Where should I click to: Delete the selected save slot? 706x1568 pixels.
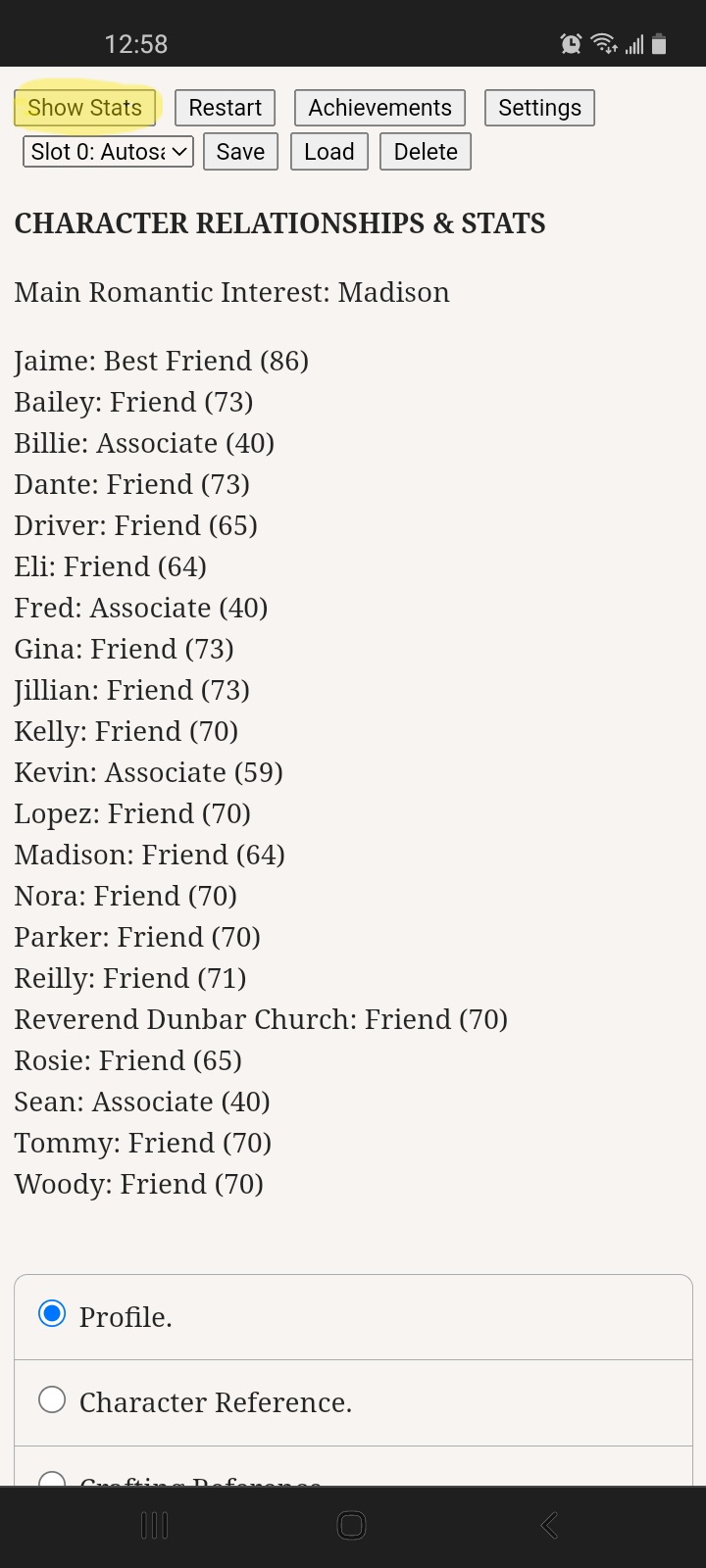click(x=426, y=152)
